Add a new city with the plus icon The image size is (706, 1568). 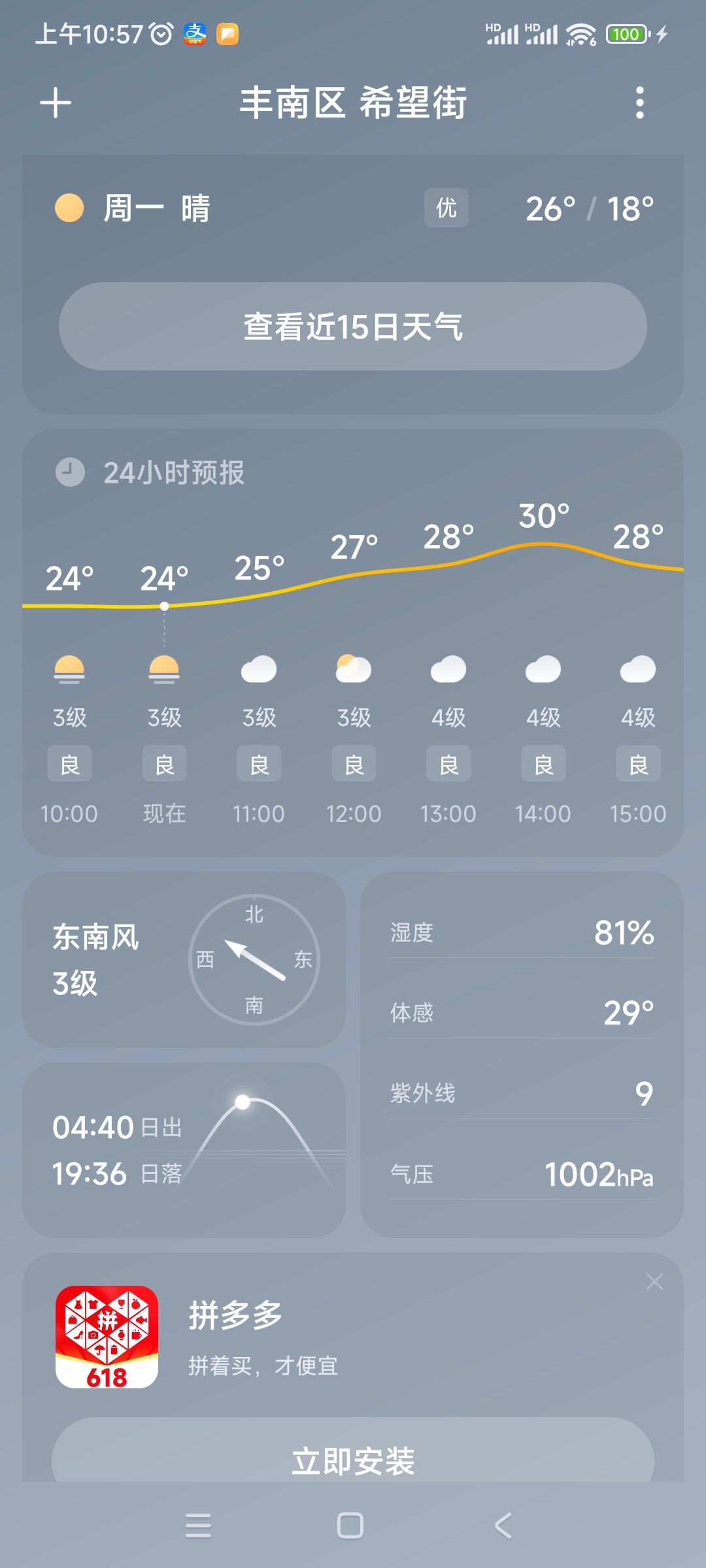click(56, 103)
